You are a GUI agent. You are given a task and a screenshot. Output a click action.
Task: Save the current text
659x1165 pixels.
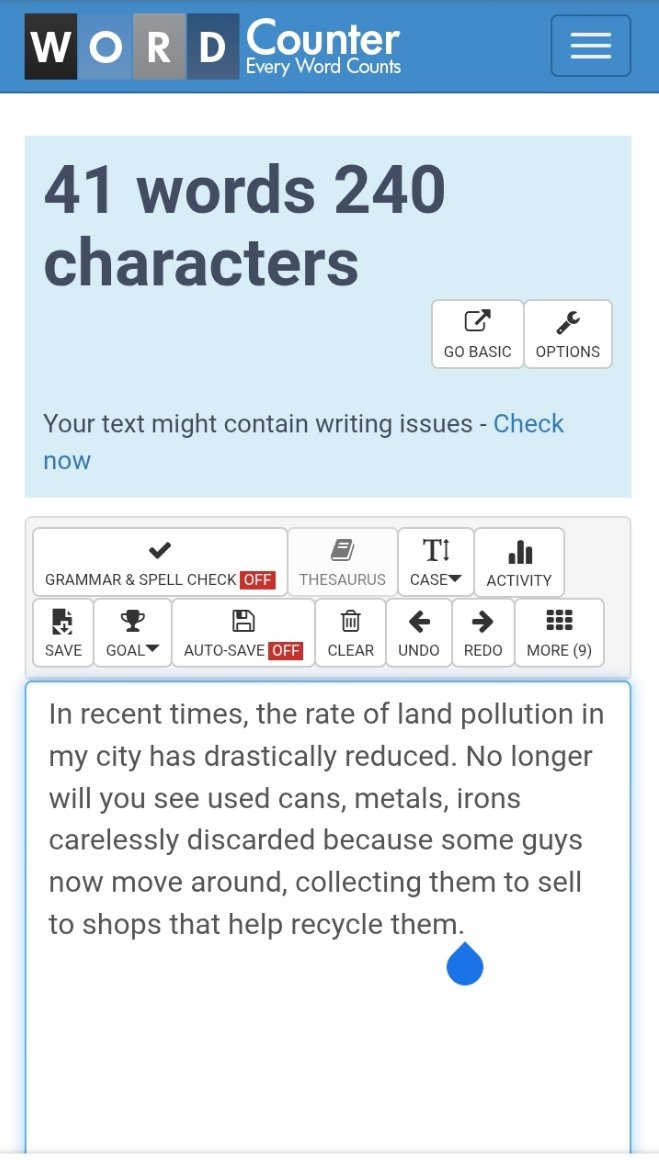[x=63, y=633]
